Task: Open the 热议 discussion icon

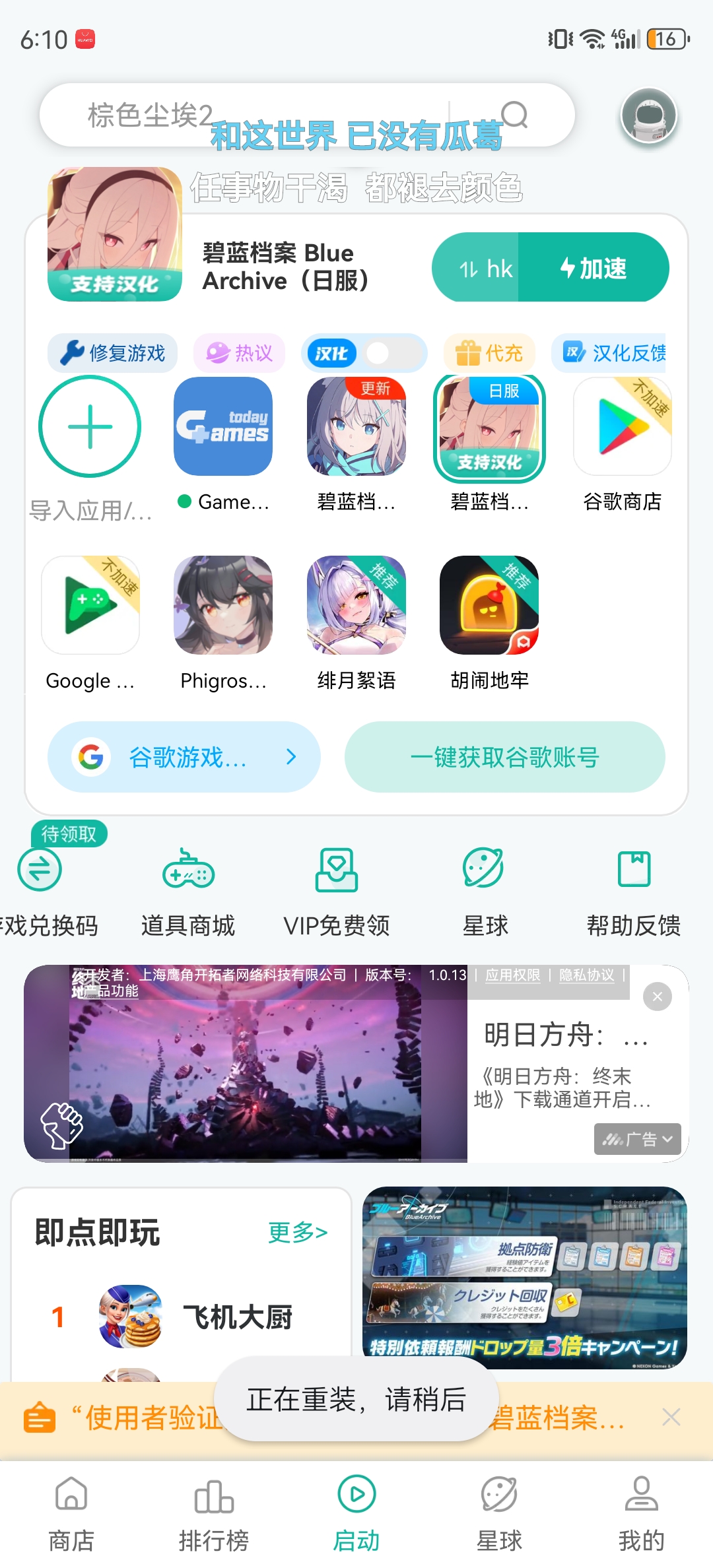Action: point(239,353)
